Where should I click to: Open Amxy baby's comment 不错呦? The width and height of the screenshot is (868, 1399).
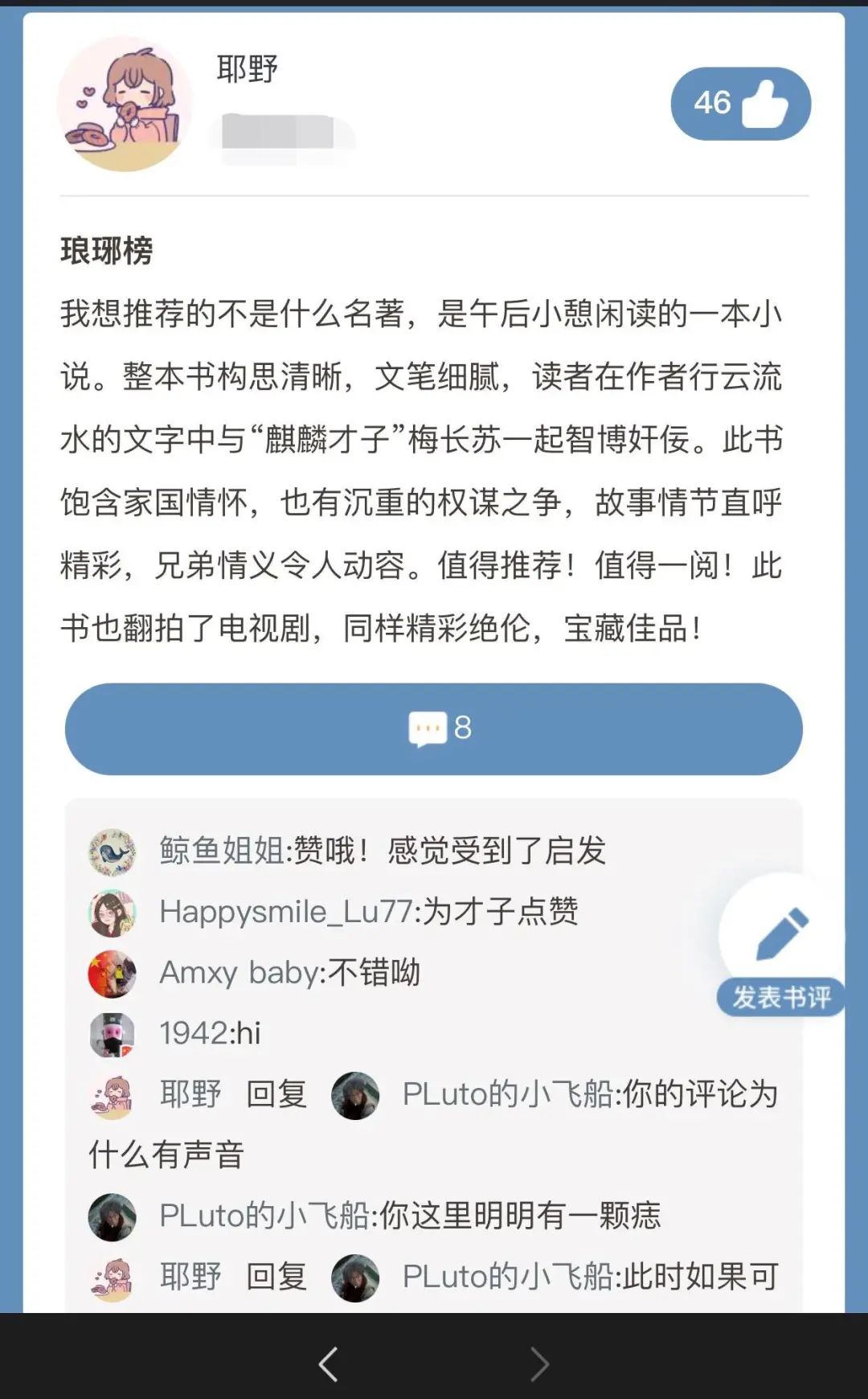pyautogui.click(x=289, y=973)
